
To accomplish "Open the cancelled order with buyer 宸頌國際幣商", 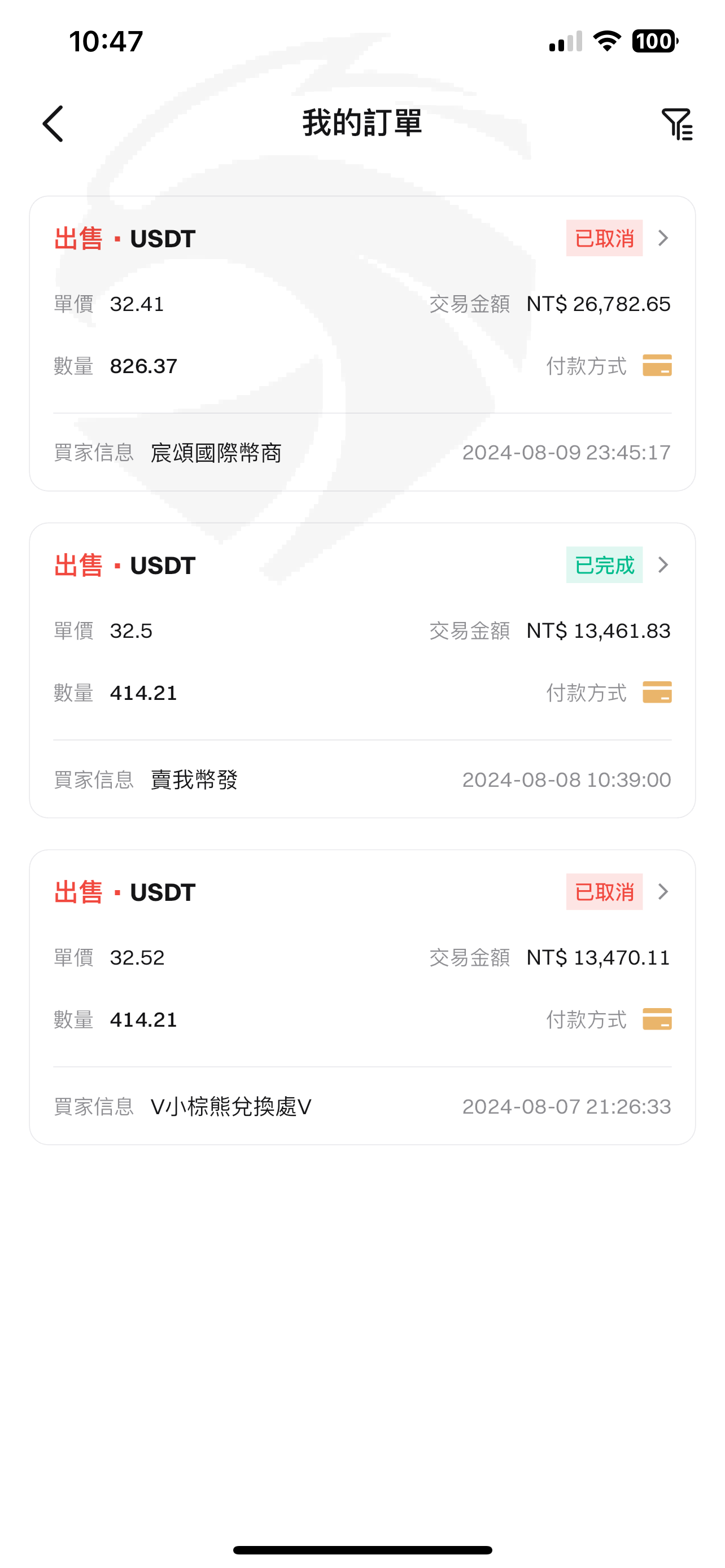I will click(x=362, y=343).
